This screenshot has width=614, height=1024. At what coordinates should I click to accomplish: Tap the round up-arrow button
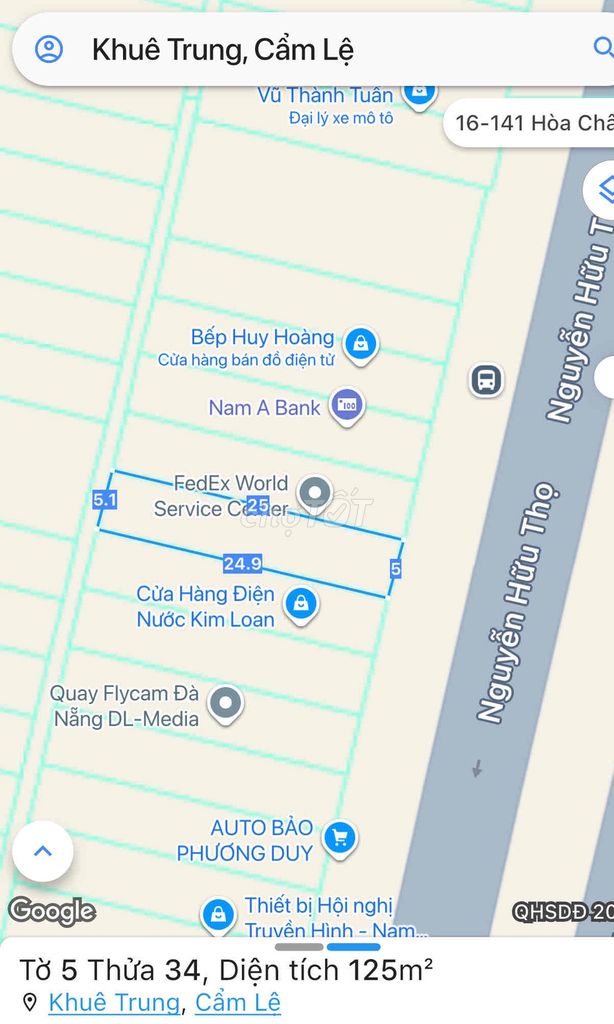tap(42, 851)
